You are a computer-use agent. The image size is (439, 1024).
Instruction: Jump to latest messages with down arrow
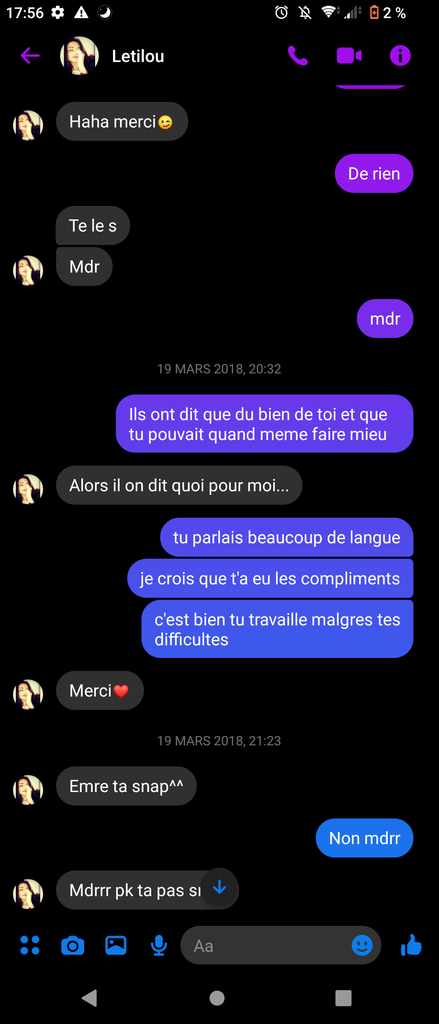(220, 887)
